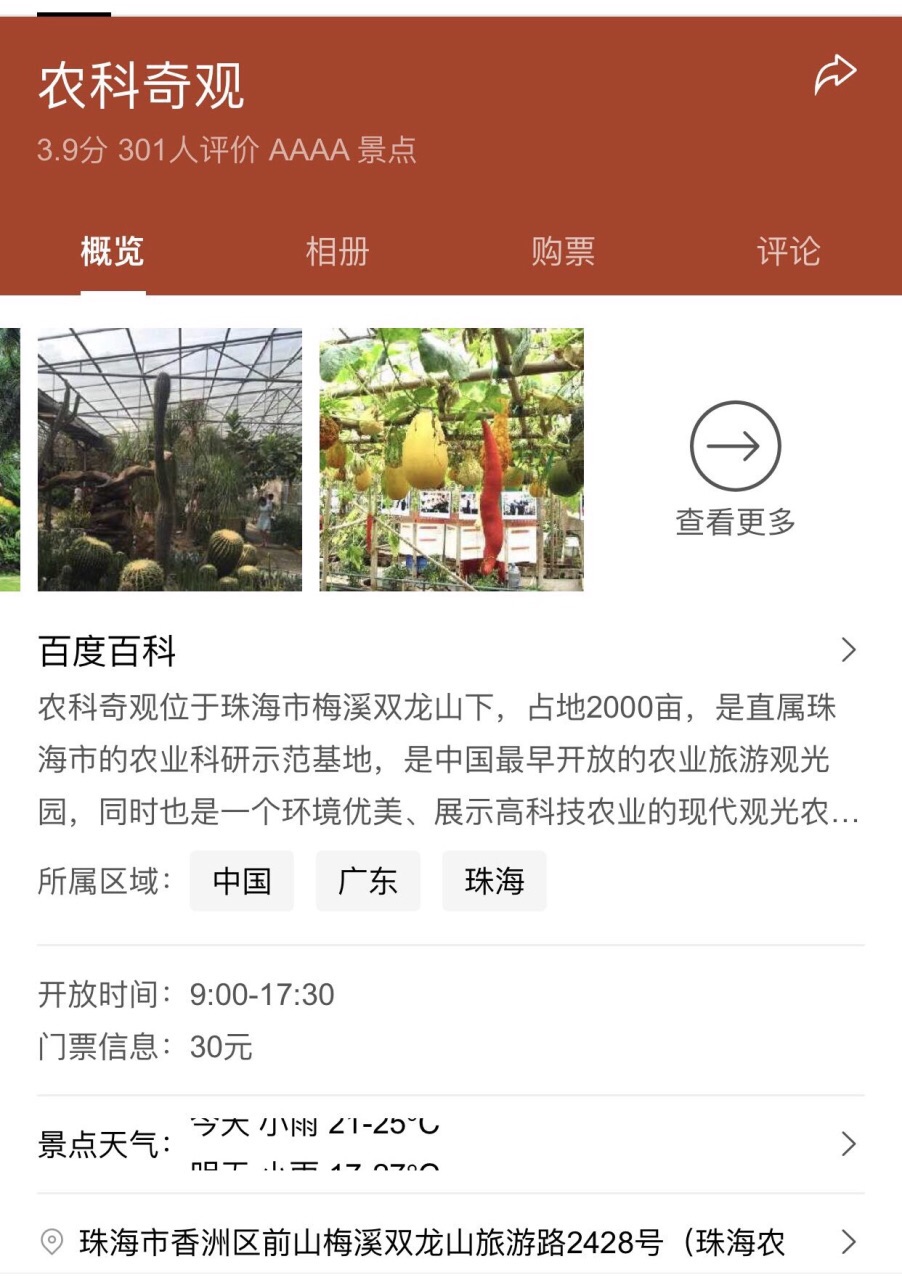Screen dimensions: 902x1280
Task: Open the 景点天气 forecast row
Action: [450, 1144]
